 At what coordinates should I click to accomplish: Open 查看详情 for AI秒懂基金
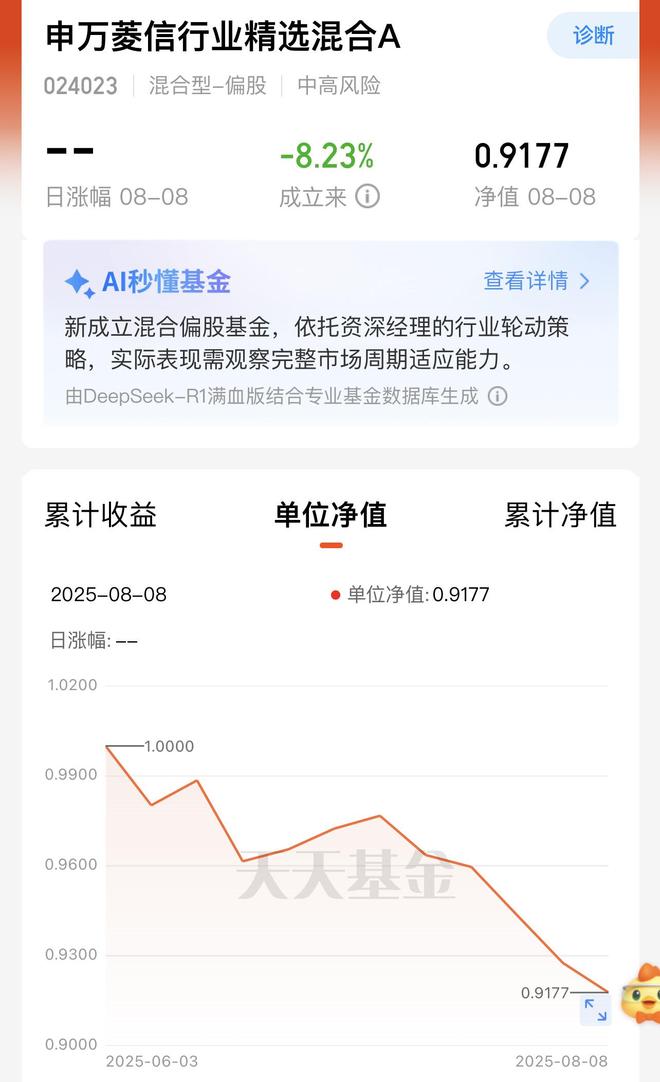coord(537,281)
